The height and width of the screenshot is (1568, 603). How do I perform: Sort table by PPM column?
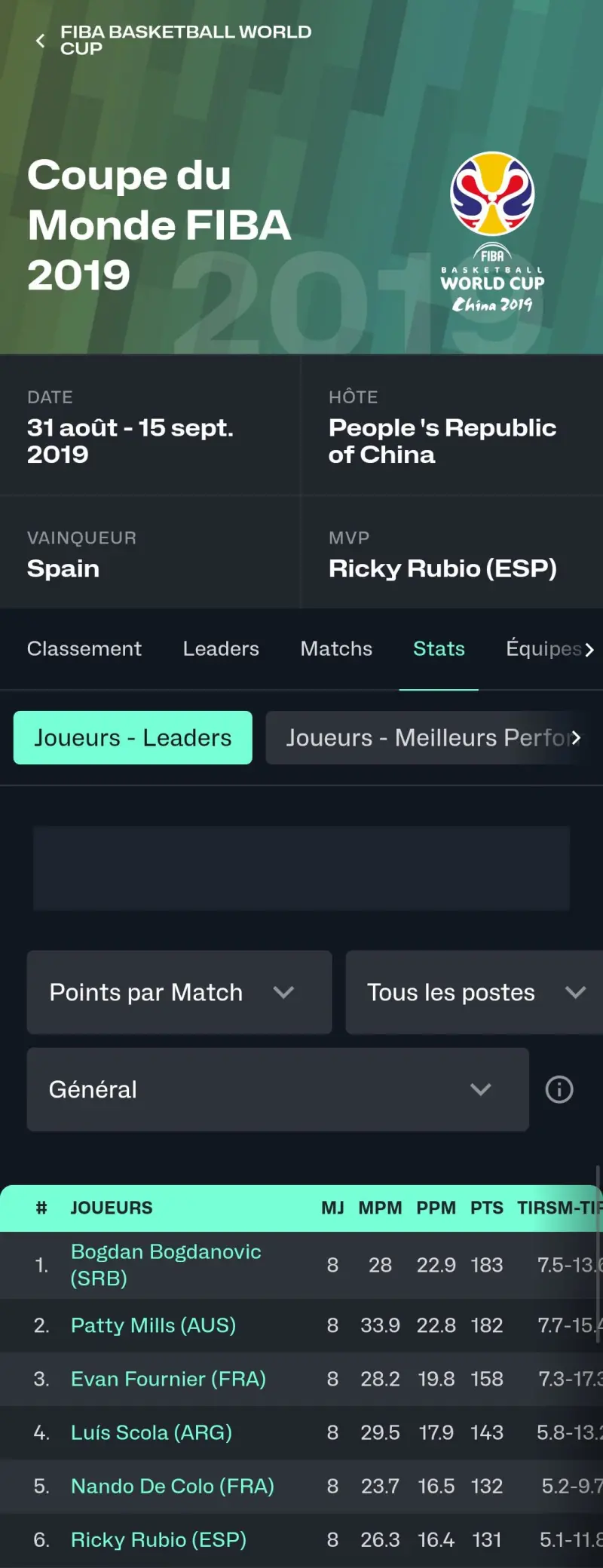436,1208
